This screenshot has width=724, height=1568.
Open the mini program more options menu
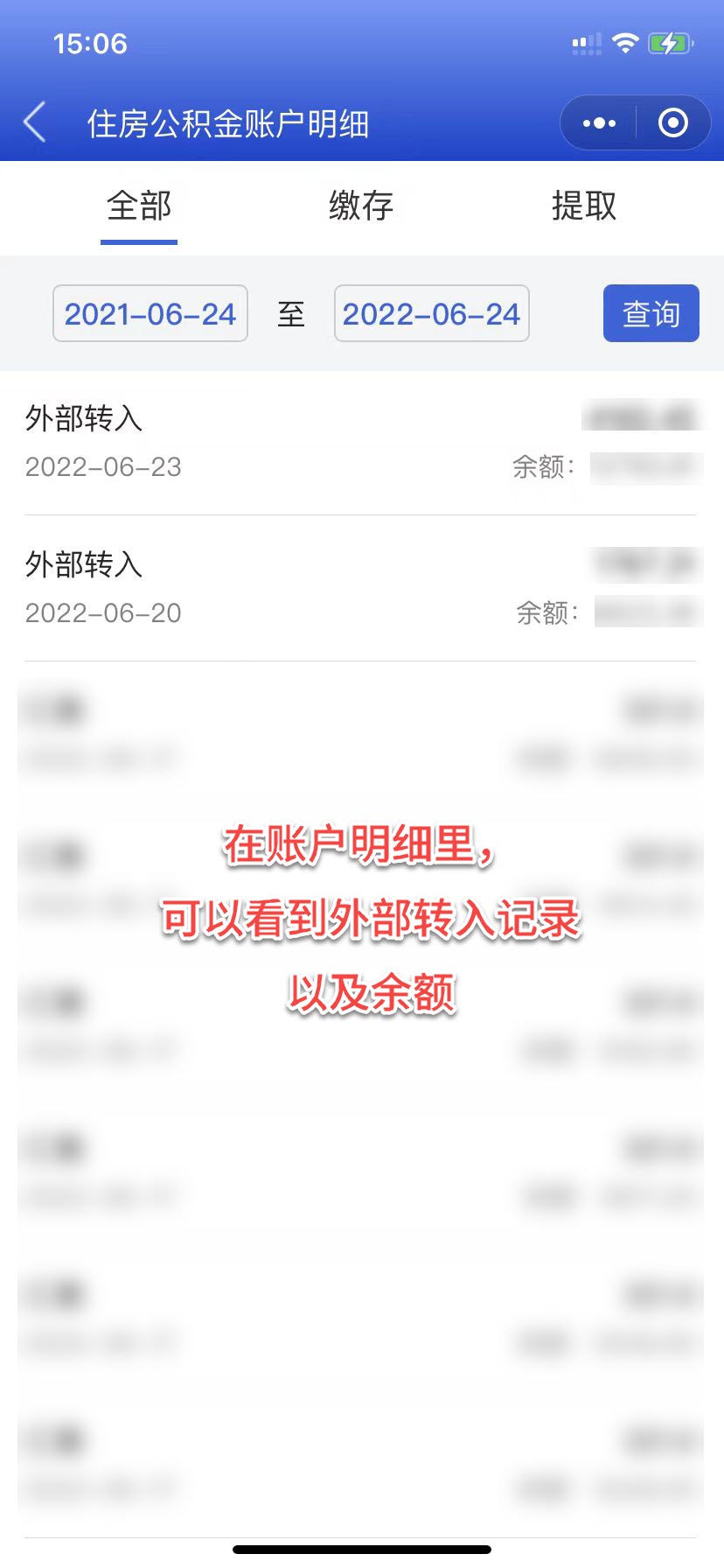[x=599, y=123]
